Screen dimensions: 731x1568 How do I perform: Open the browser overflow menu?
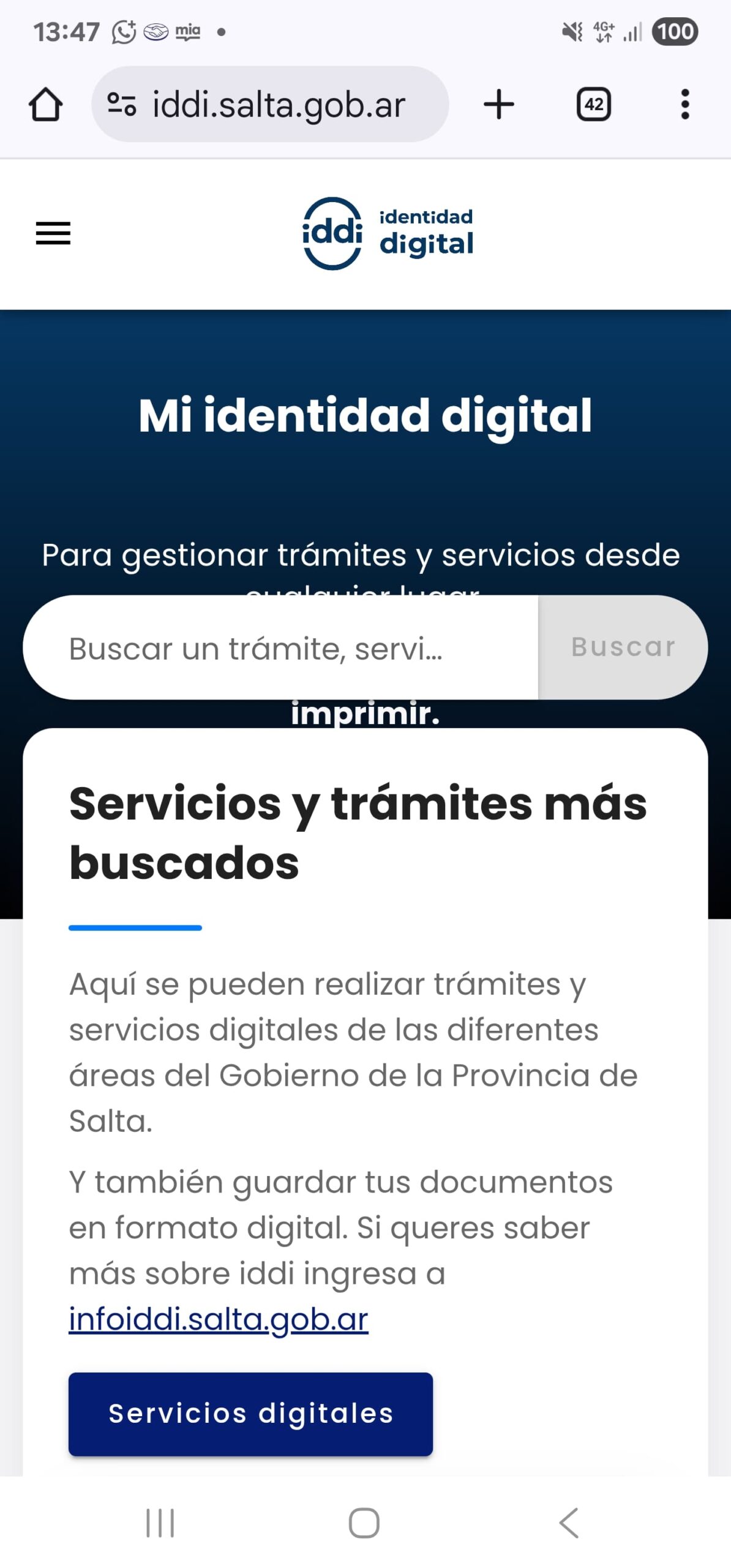(684, 105)
